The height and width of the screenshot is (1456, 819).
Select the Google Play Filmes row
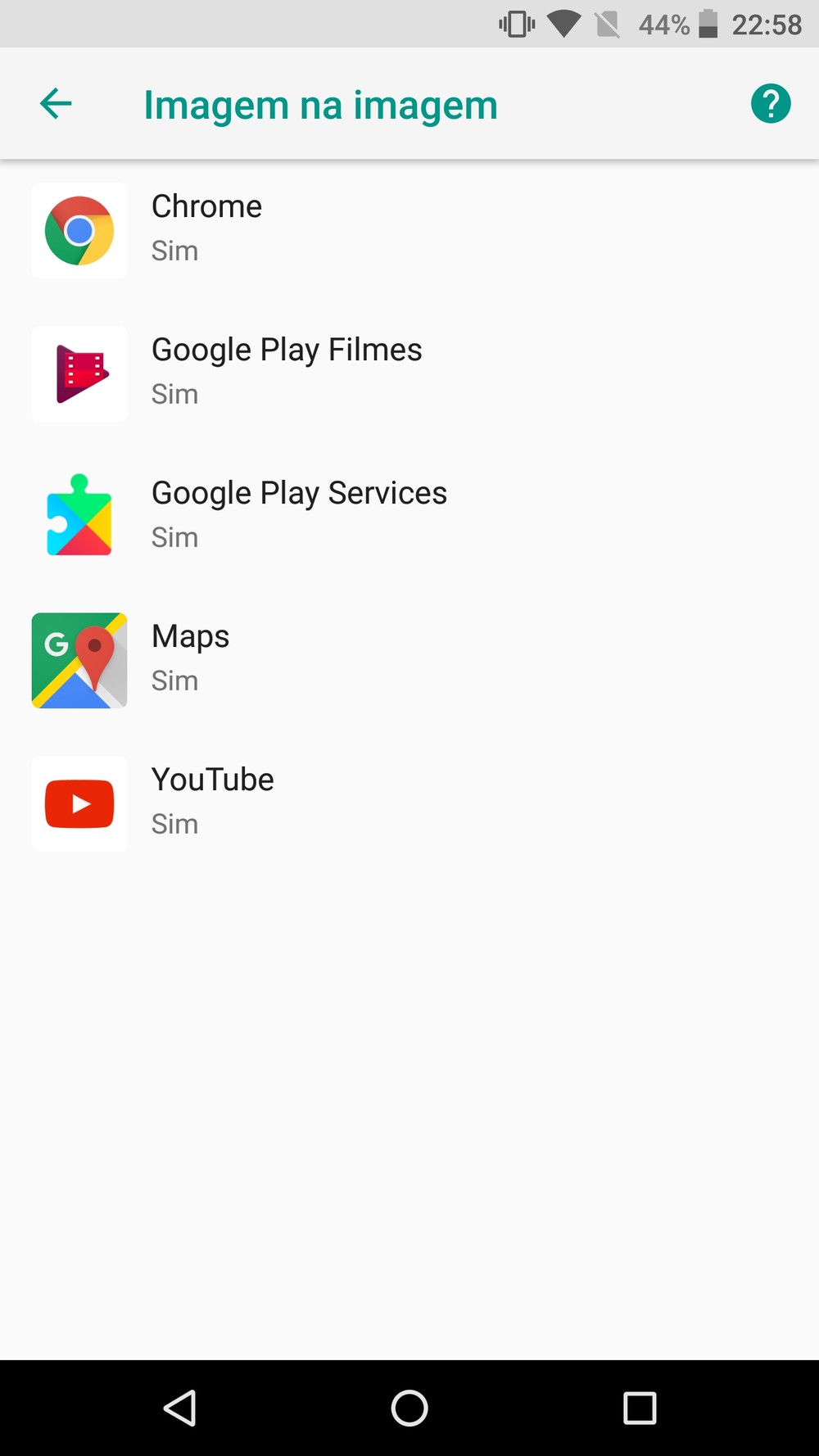pos(409,373)
